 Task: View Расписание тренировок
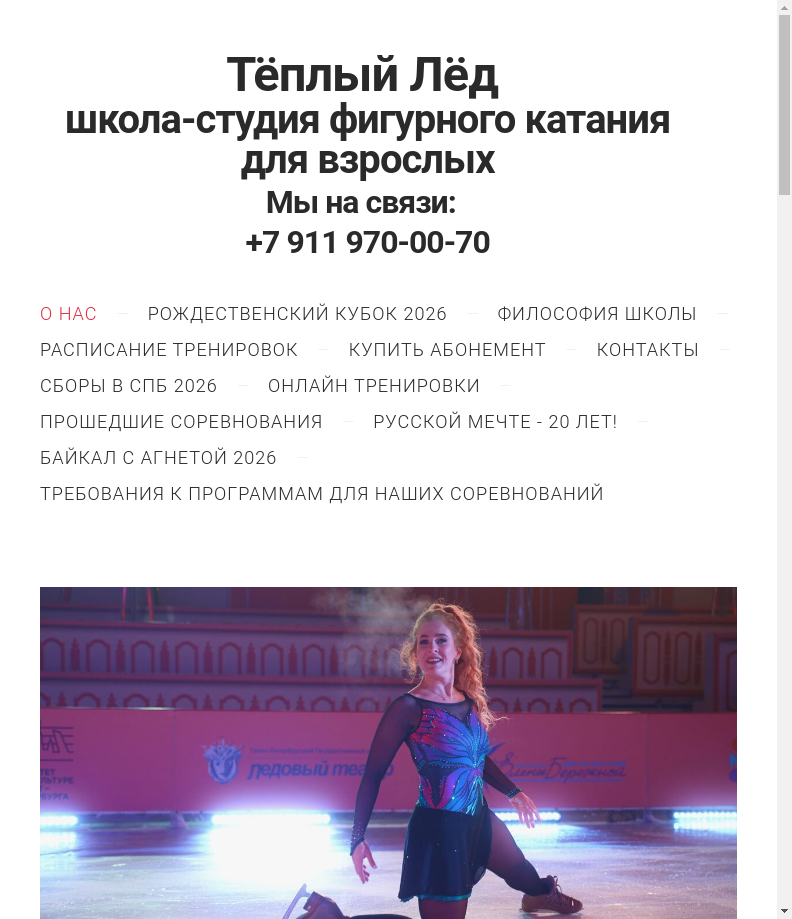pos(169,350)
